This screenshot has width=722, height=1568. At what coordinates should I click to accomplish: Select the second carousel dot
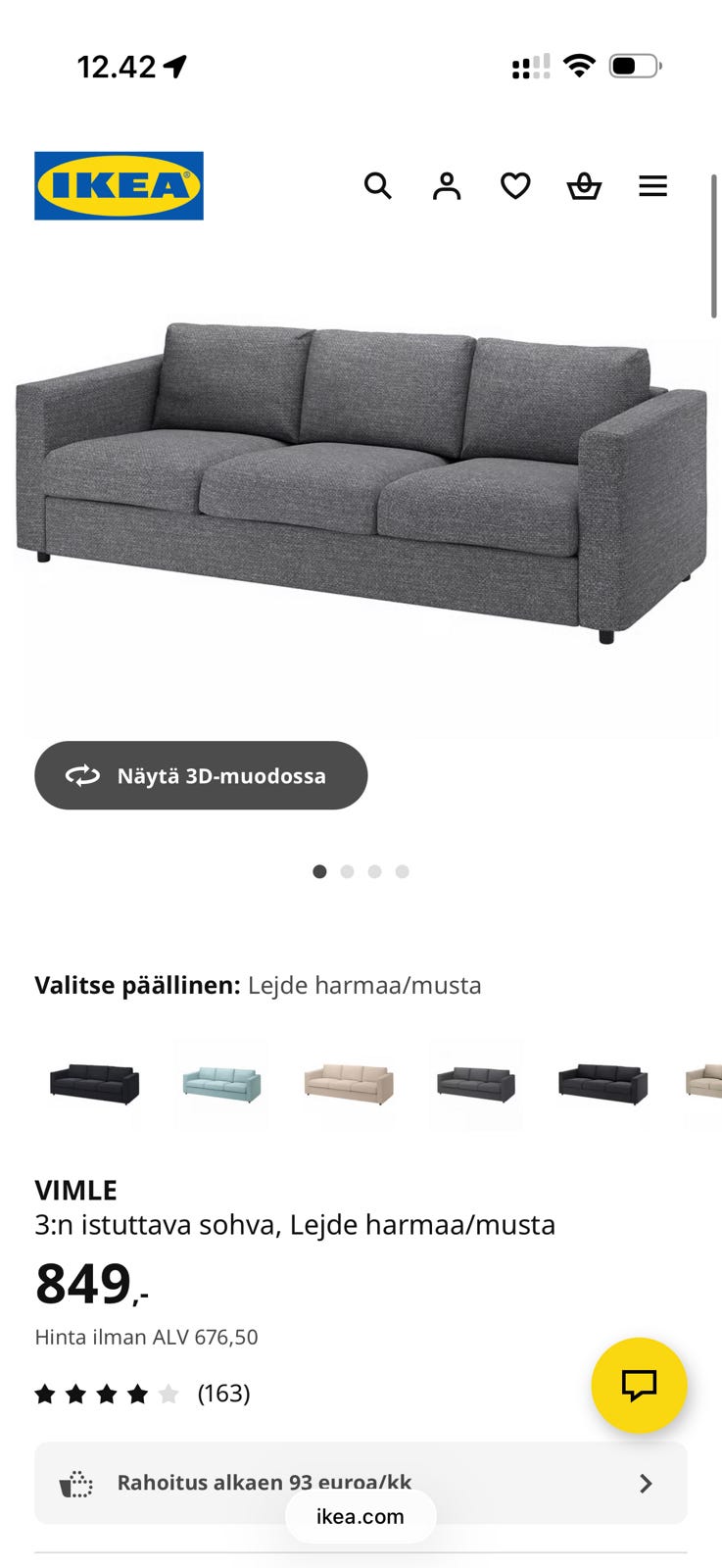point(347,870)
